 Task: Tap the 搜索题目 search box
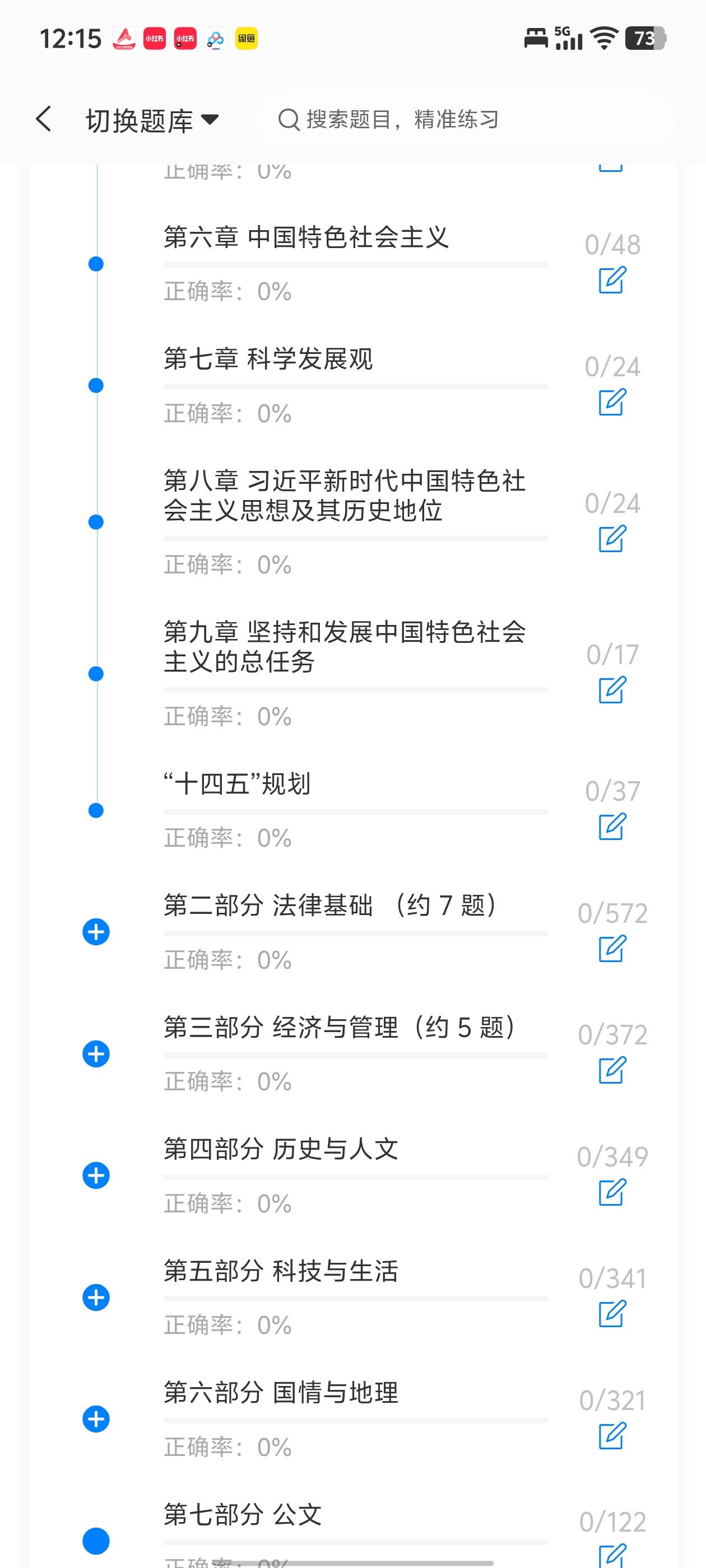tap(466, 119)
